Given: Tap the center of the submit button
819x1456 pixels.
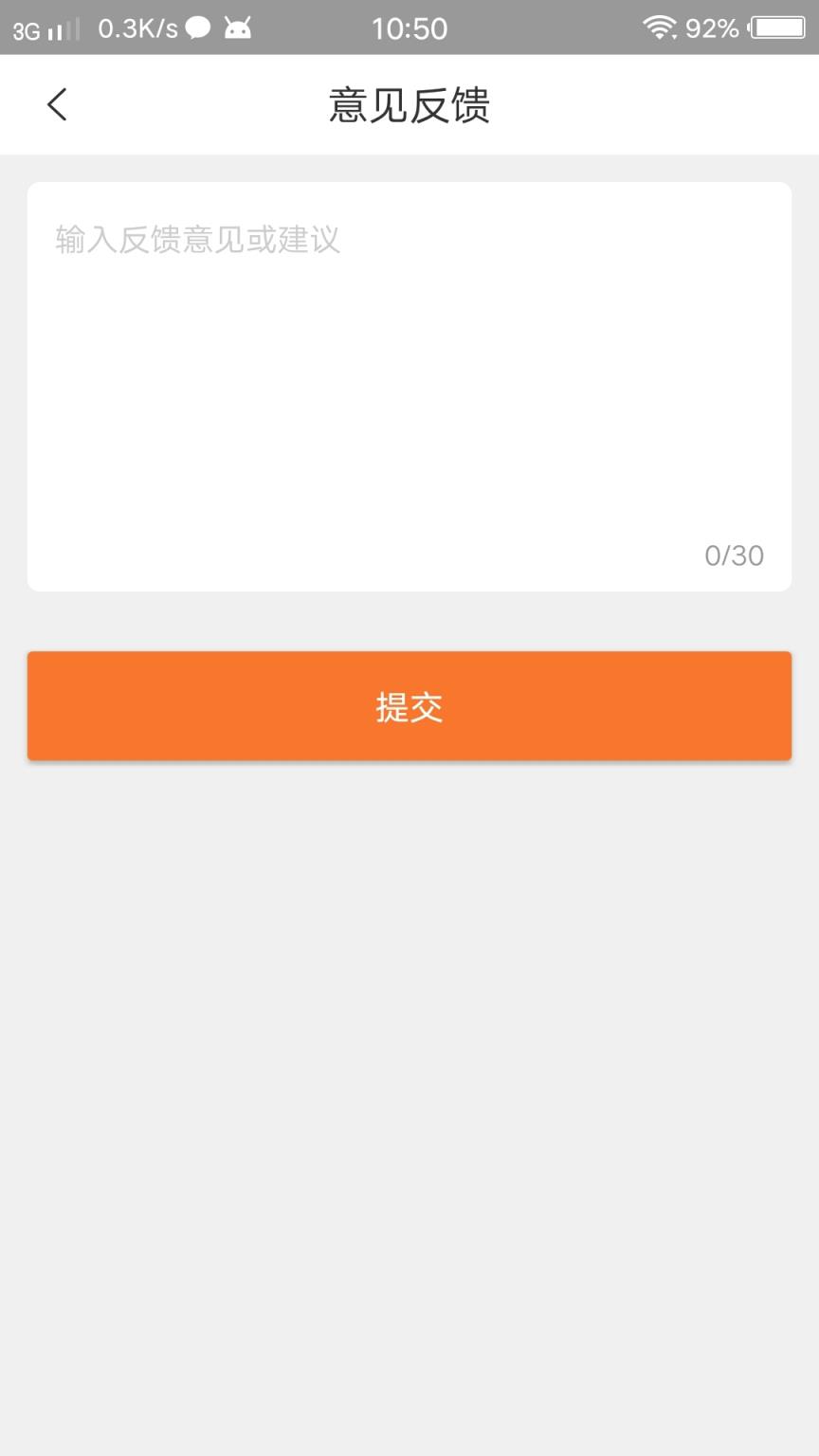Looking at the screenshot, I should coord(409,706).
